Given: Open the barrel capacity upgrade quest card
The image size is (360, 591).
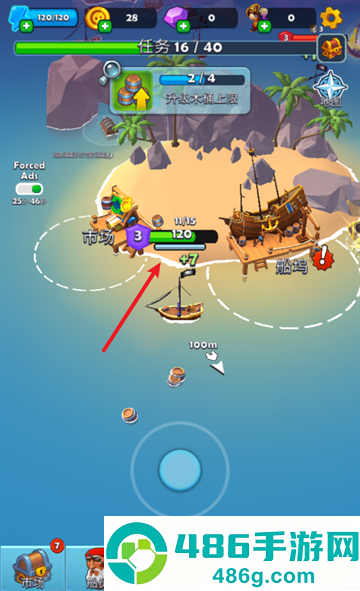Looking at the screenshot, I should pos(180,90).
